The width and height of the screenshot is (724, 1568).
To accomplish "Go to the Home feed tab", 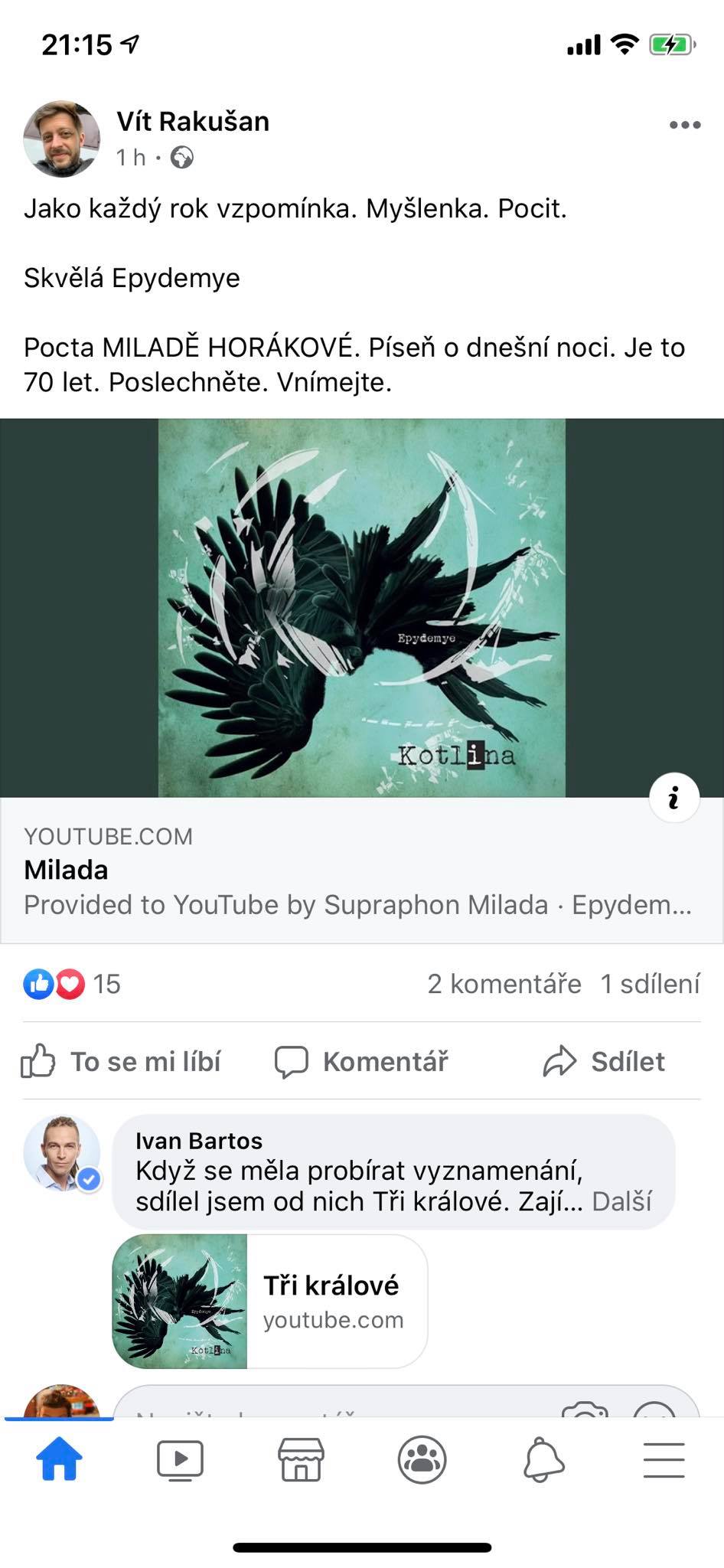I will [x=59, y=1459].
